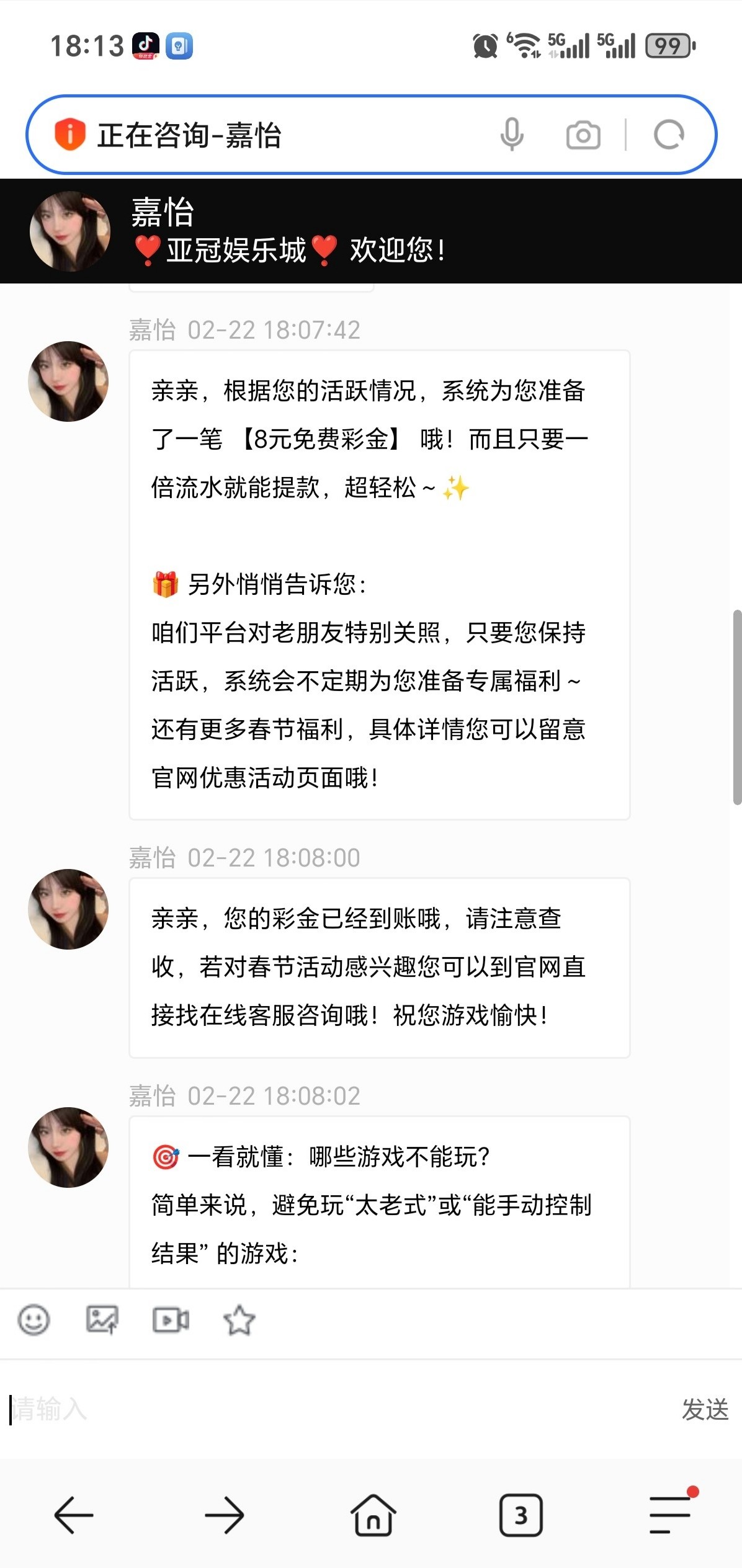
Task: Send the message with 发送
Action: [705, 1409]
